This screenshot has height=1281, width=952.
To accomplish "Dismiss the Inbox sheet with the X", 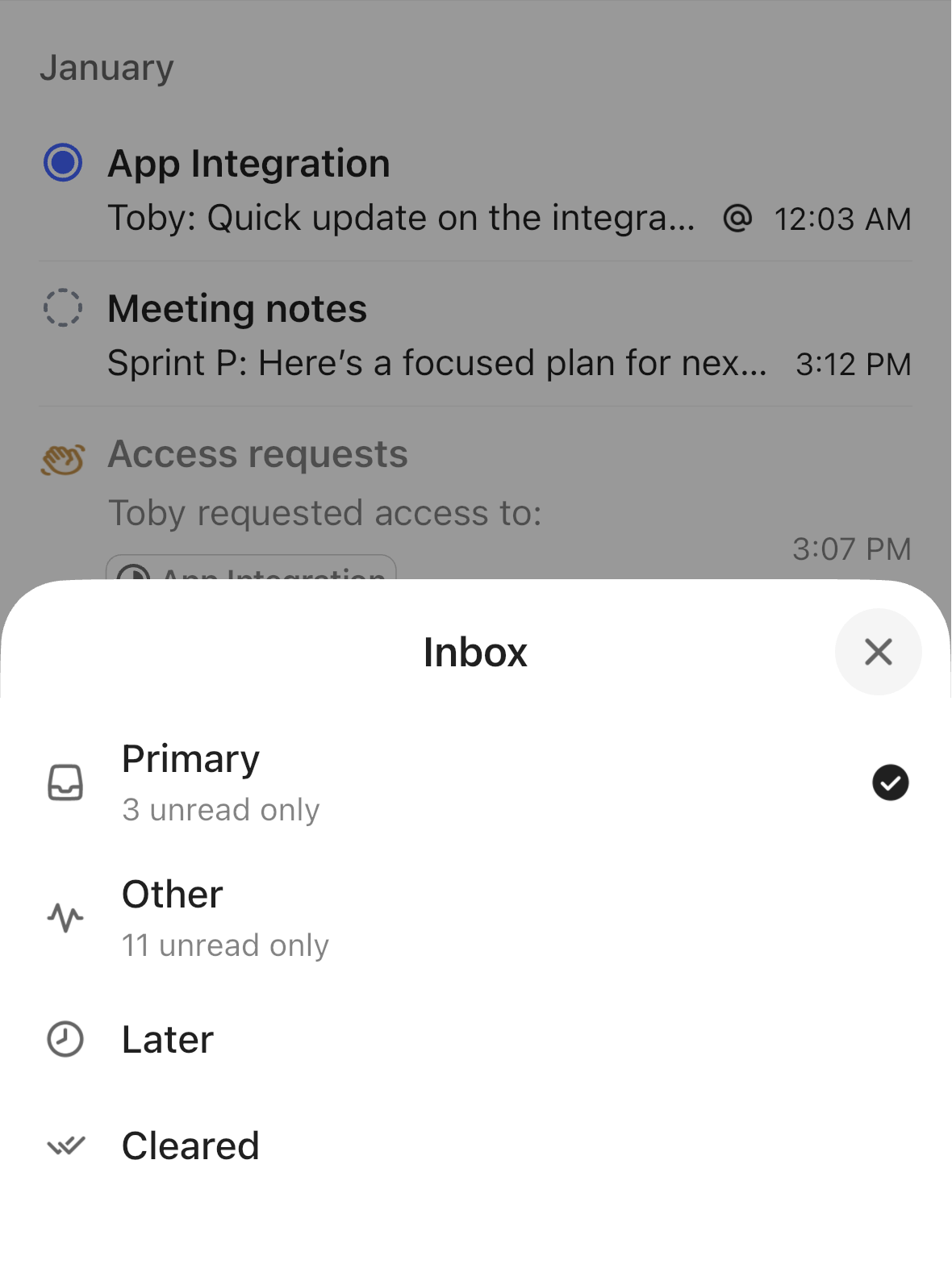I will pos(879,652).
